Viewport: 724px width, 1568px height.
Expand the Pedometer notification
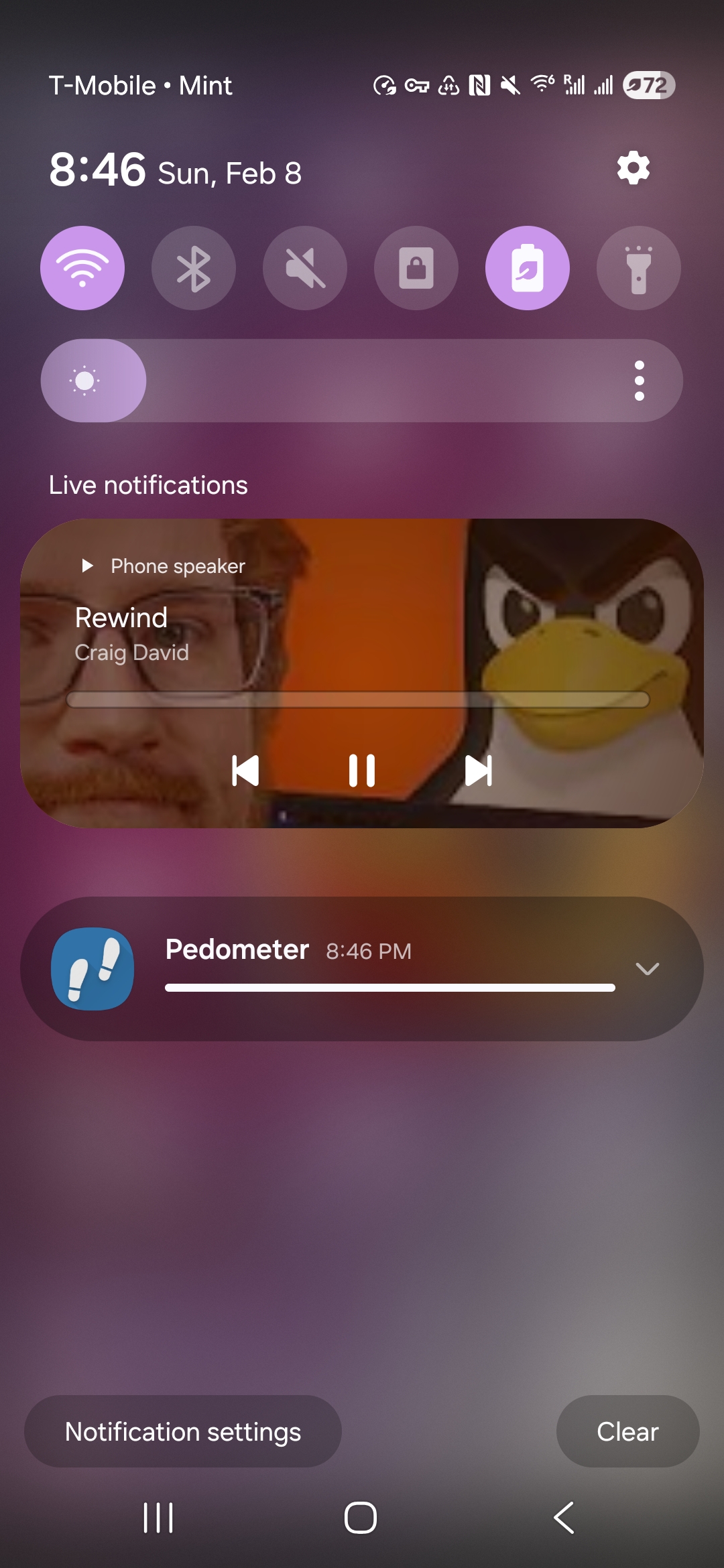pyautogui.click(x=648, y=968)
